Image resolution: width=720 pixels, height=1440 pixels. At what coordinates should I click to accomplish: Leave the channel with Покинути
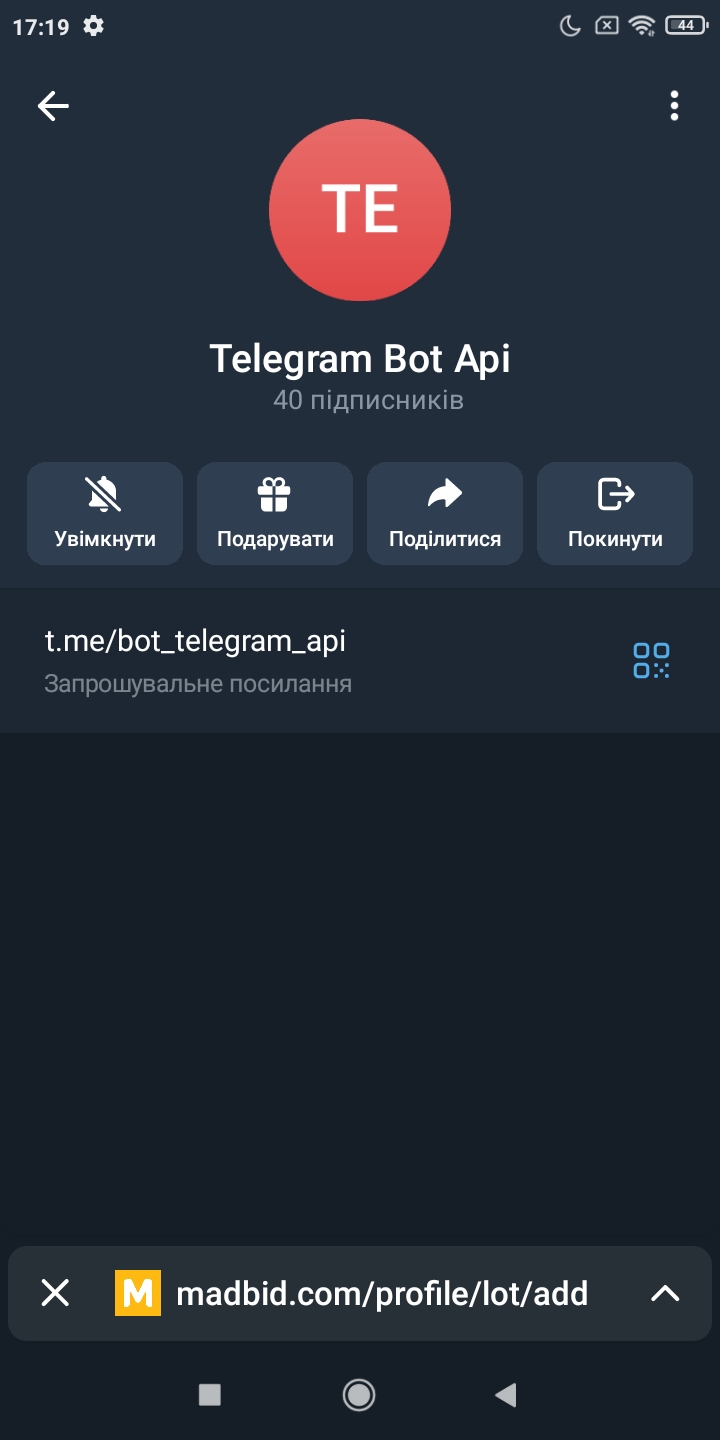tap(614, 514)
